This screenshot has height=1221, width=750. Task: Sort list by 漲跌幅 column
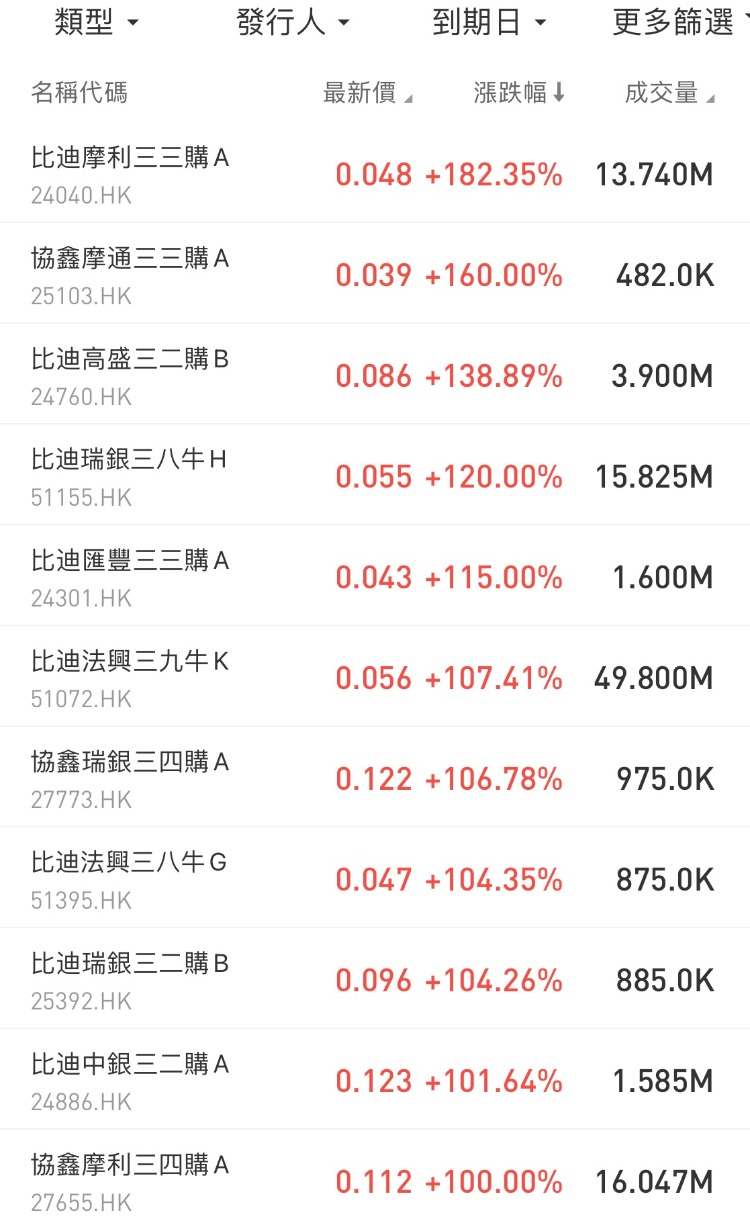[520, 94]
